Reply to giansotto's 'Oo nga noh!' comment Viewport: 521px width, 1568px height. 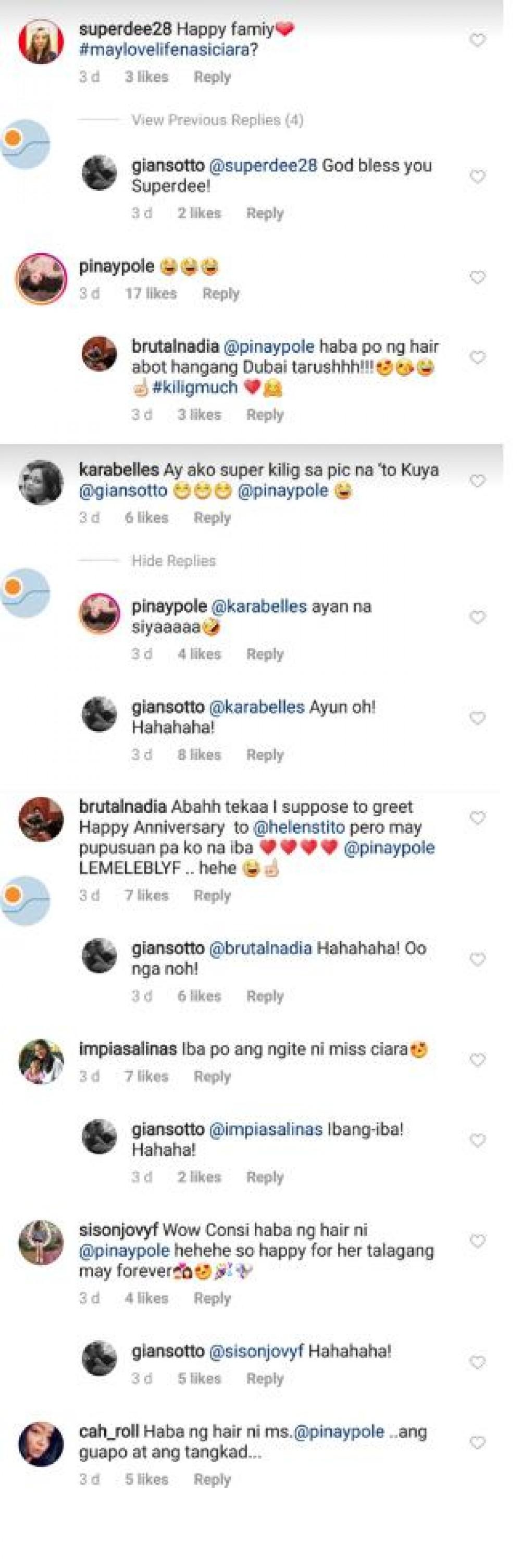pos(265,996)
